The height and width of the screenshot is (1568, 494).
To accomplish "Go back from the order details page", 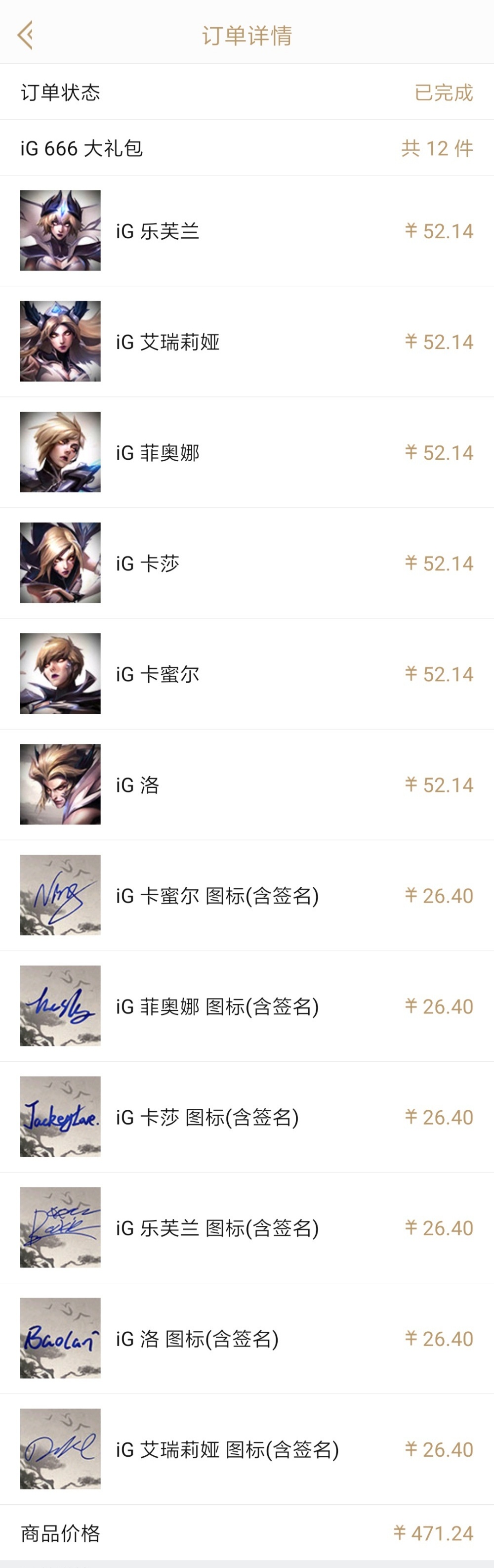I will tap(26, 35).
